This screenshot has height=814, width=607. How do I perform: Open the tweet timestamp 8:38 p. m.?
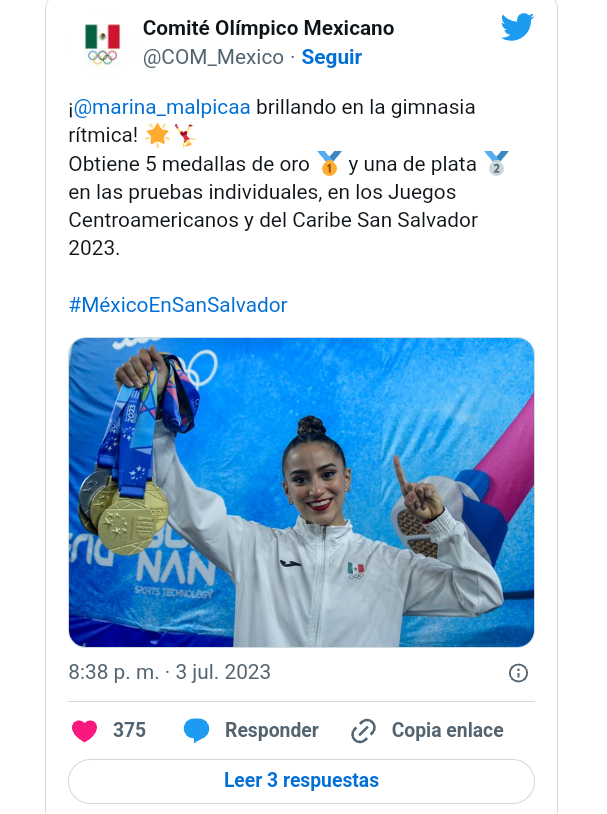click(x=169, y=672)
